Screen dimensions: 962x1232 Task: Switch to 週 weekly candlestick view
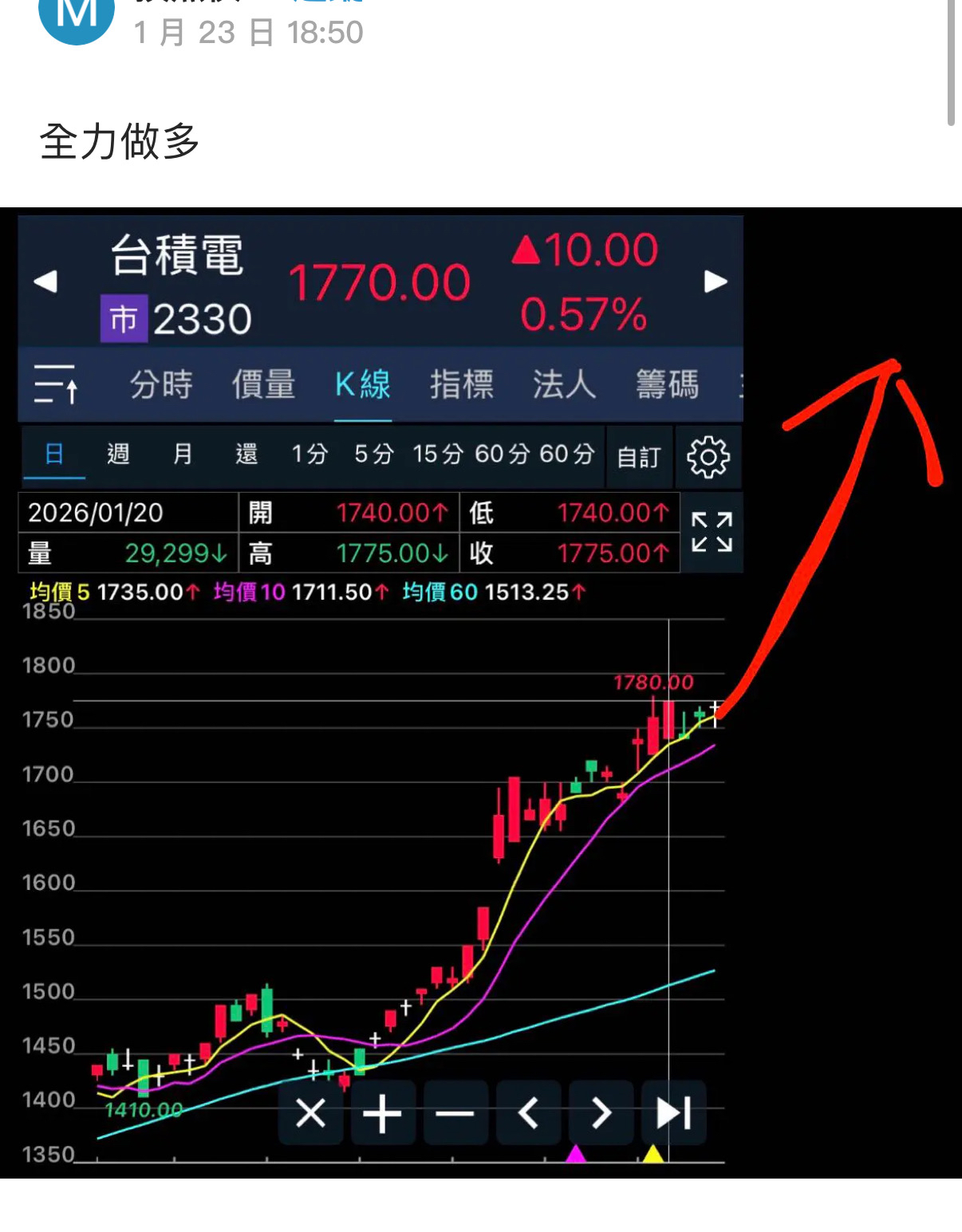point(116,454)
